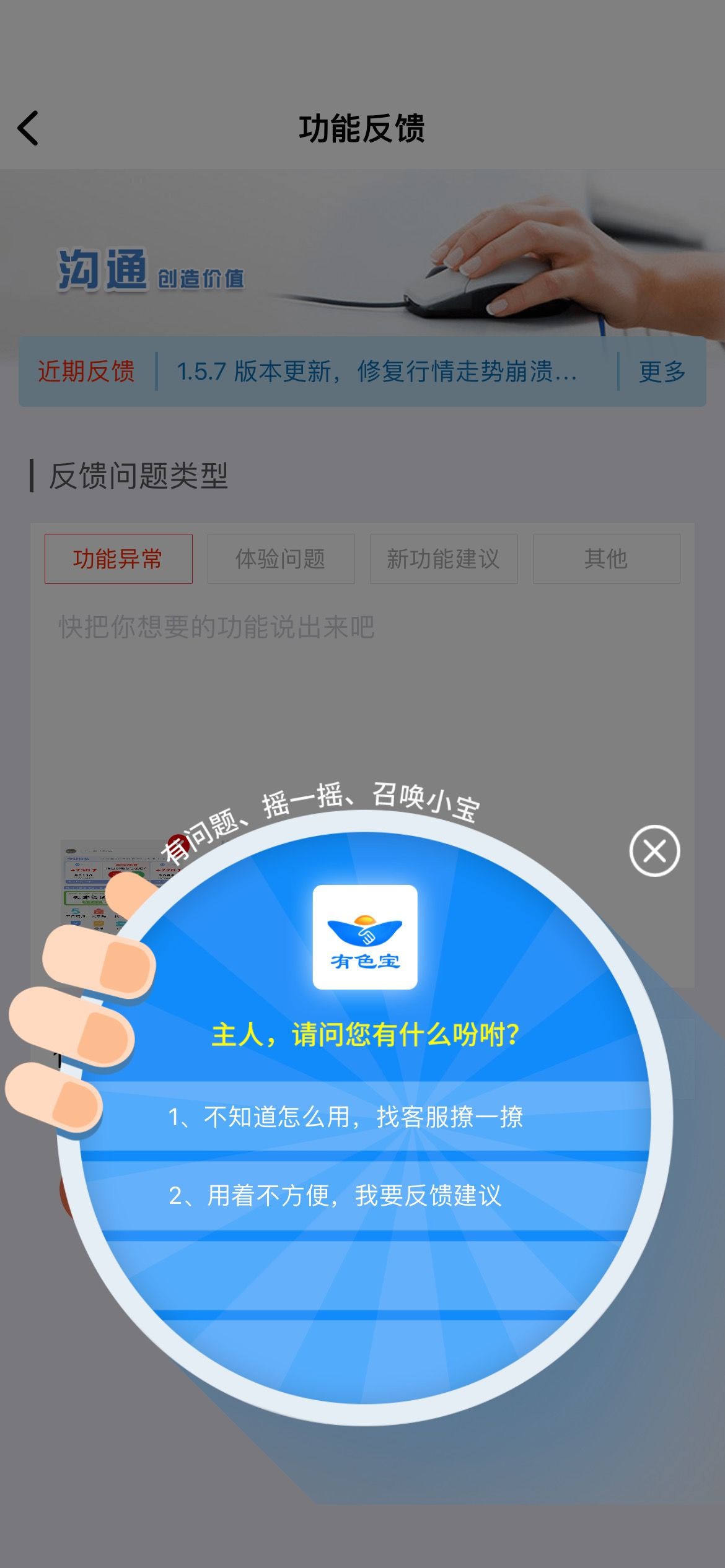The image size is (725, 1568).
Task: Choose option 2 to give feedback suggestions
Action: pyautogui.click(x=364, y=1196)
